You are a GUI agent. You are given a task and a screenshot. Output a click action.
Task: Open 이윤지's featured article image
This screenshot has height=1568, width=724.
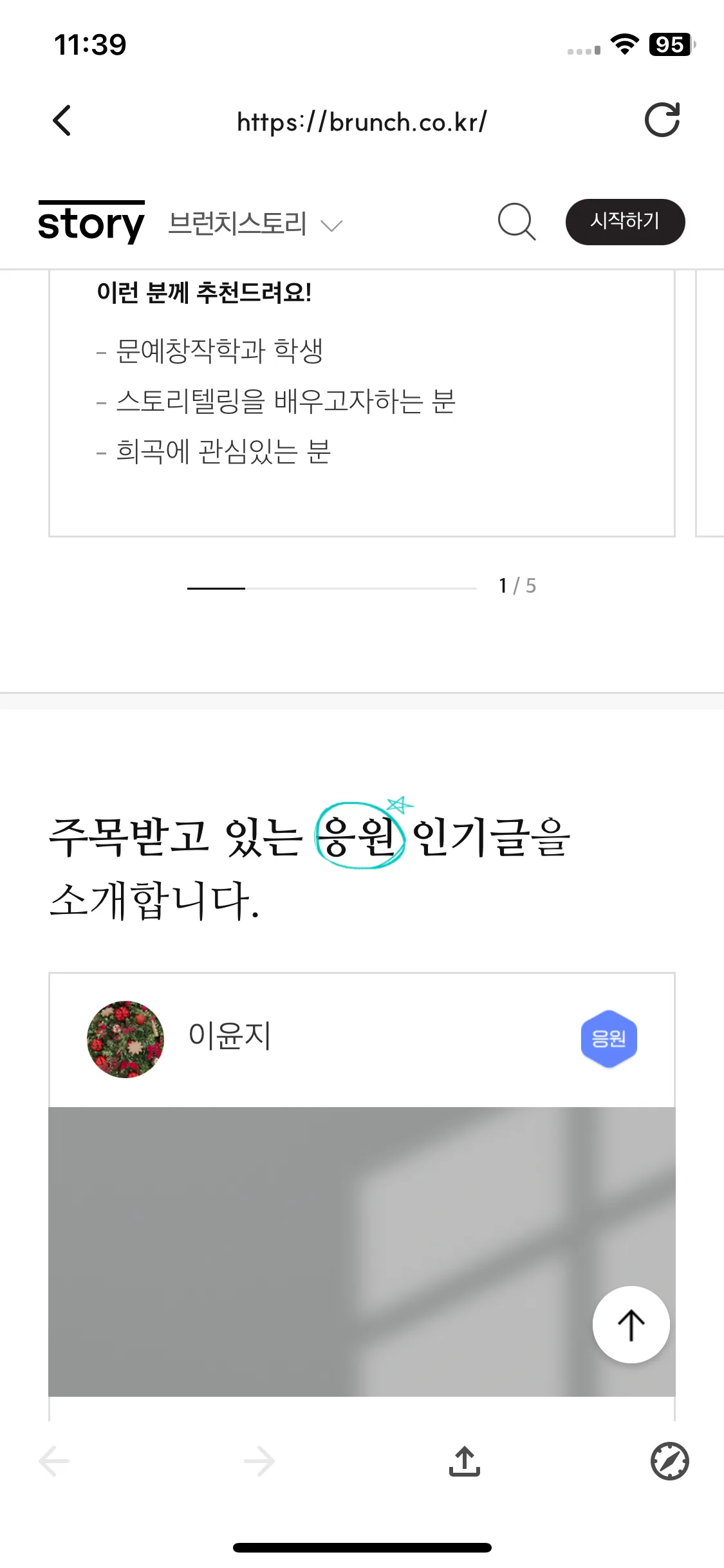tap(322, 1251)
